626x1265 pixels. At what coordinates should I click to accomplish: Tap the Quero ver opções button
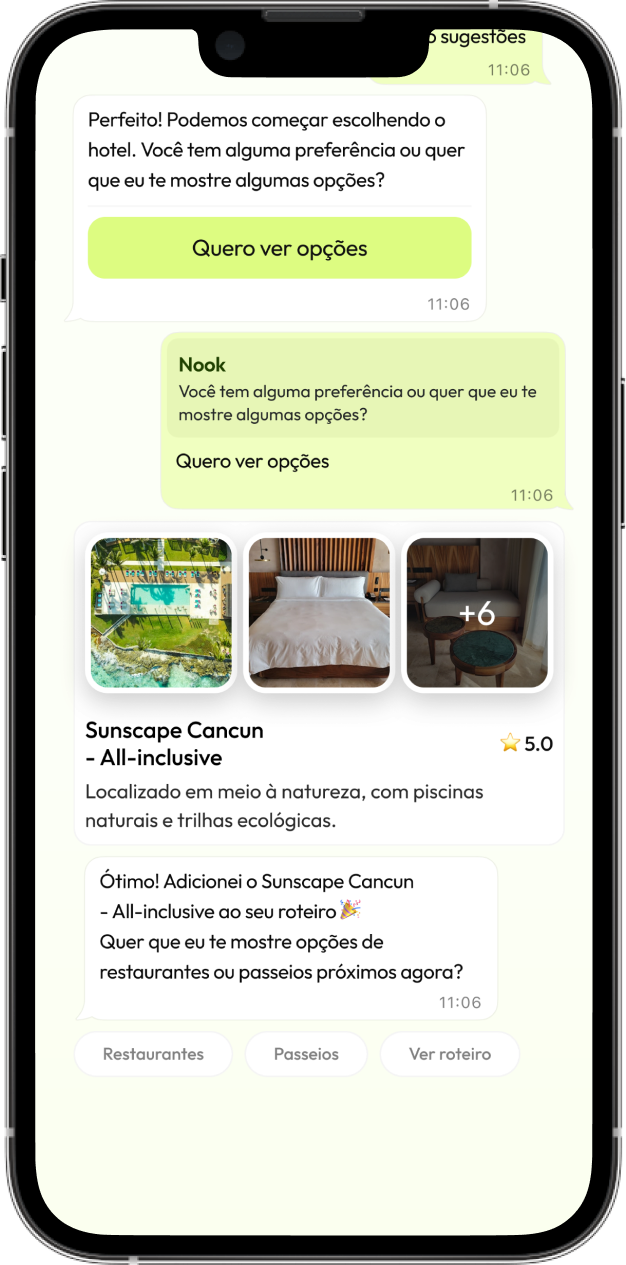(279, 248)
